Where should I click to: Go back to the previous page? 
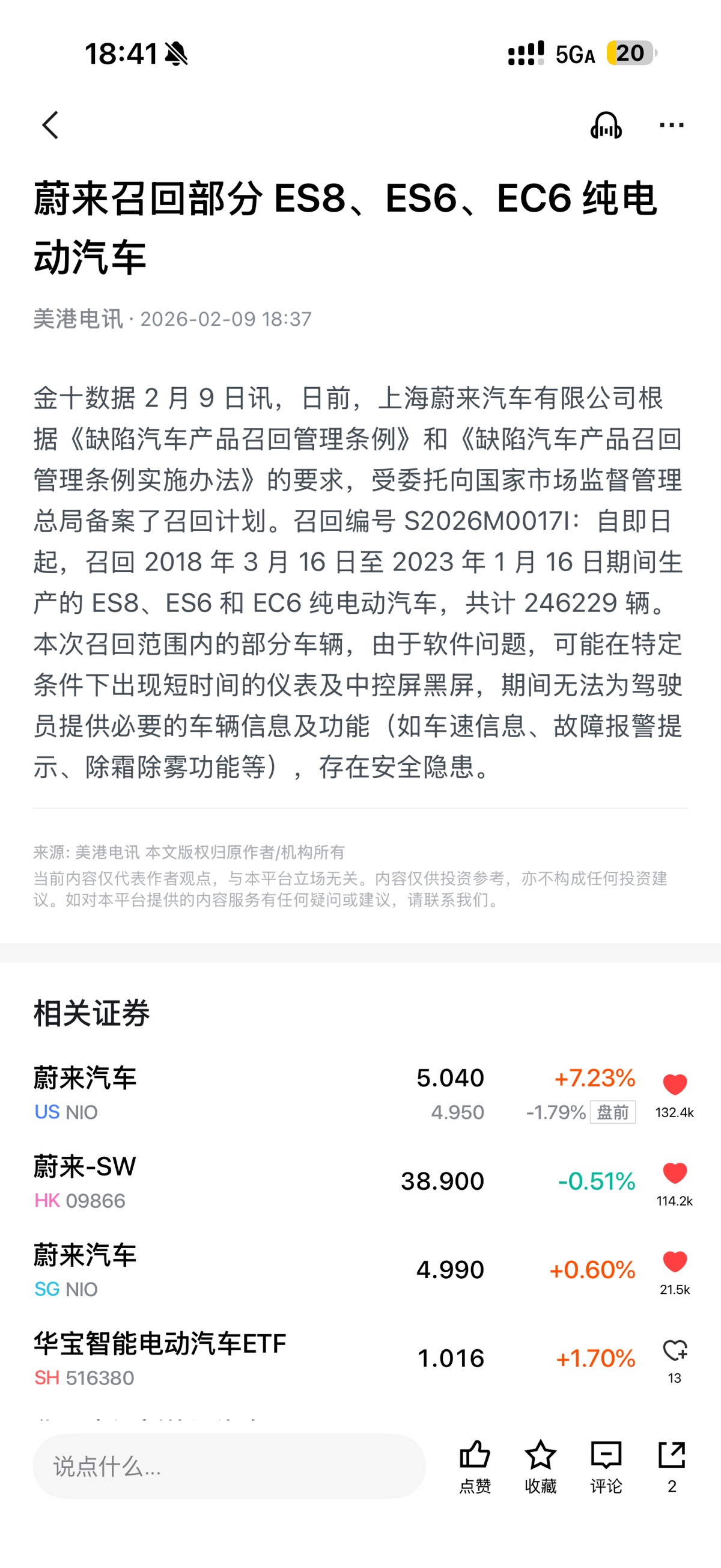50,126
